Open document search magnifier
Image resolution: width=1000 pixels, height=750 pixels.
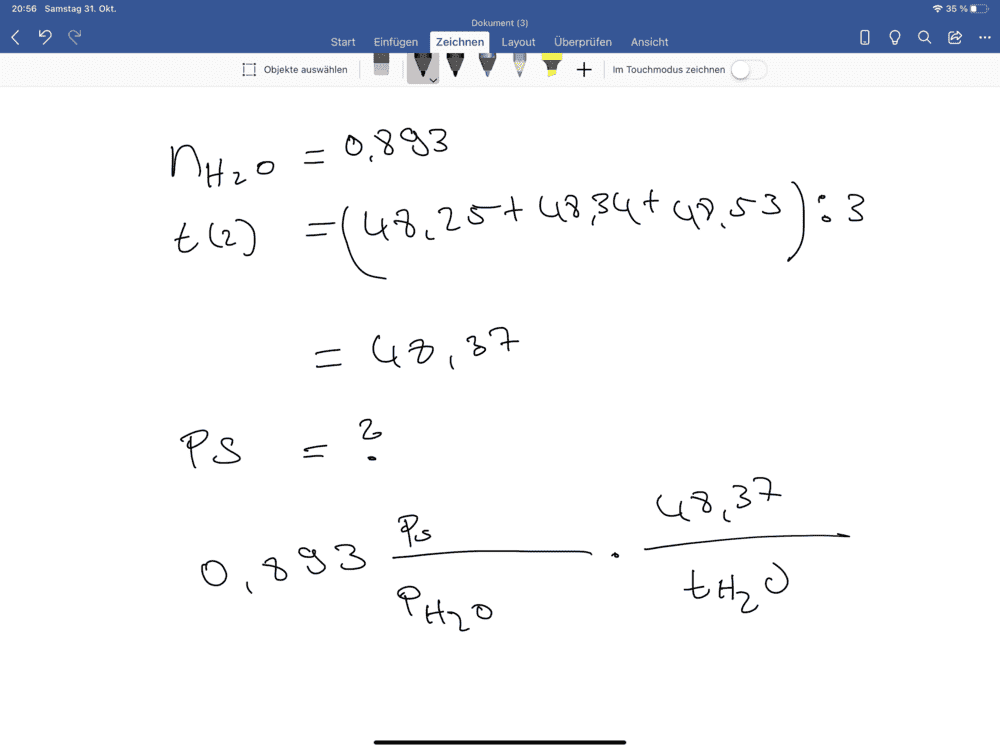click(924, 38)
